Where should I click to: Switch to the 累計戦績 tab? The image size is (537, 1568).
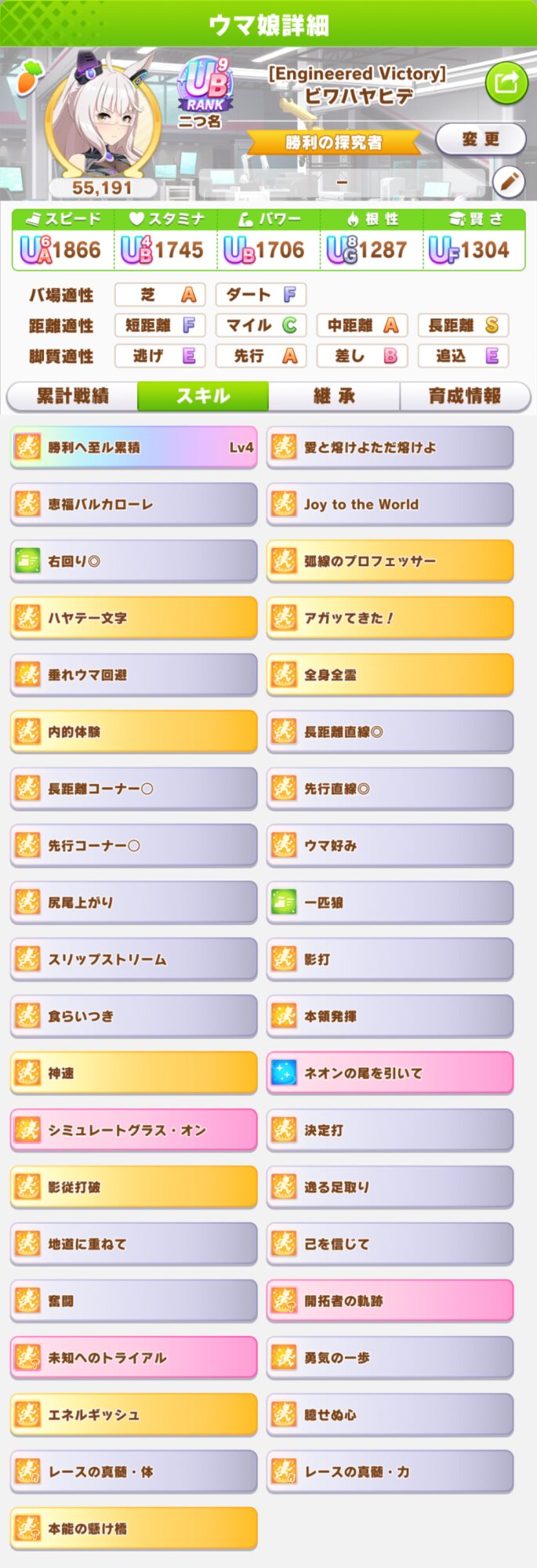pos(72,396)
